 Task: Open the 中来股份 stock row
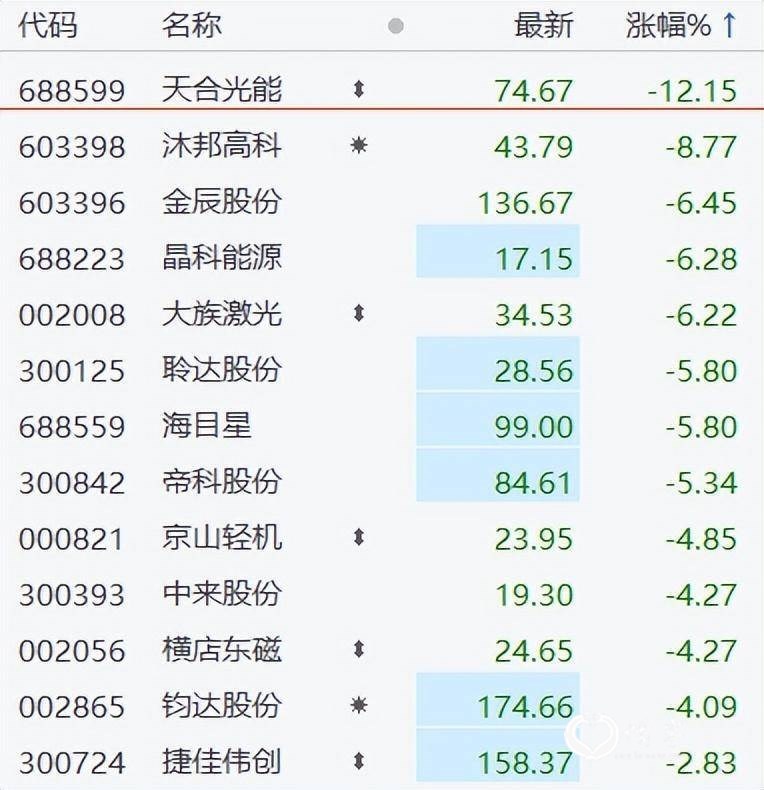[222, 595]
